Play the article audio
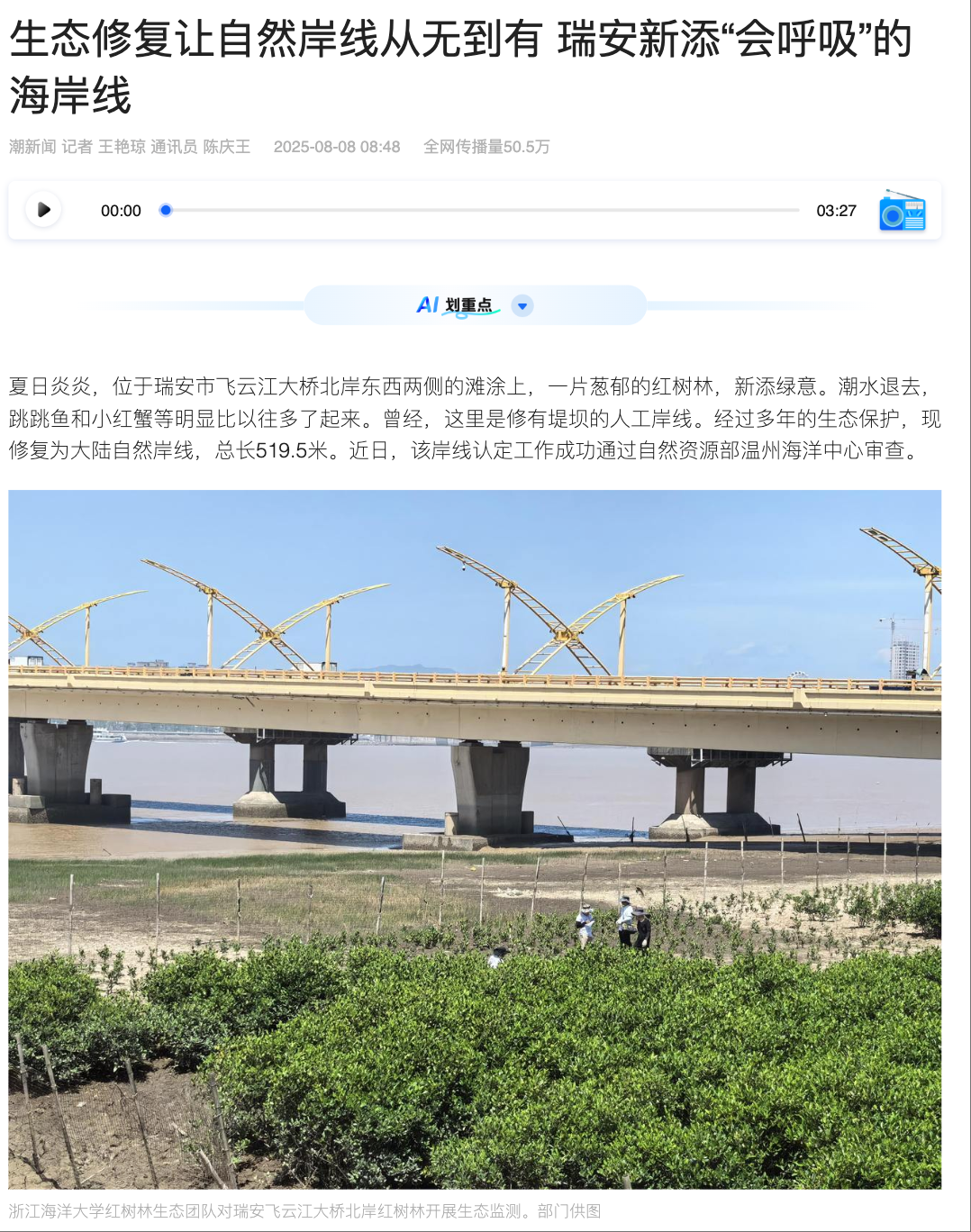 [x=43, y=210]
